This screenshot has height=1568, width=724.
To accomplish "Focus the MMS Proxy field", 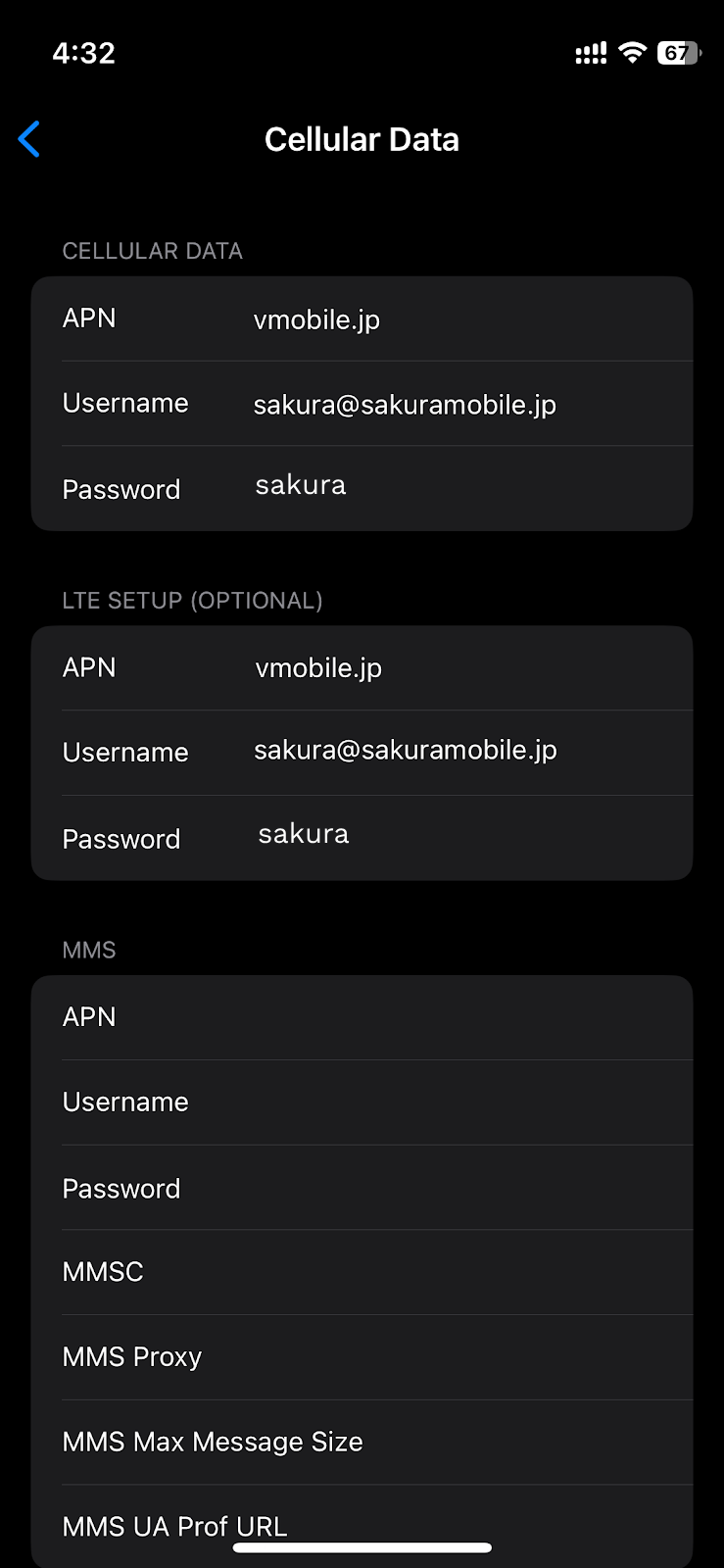I will click(362, 1357).
